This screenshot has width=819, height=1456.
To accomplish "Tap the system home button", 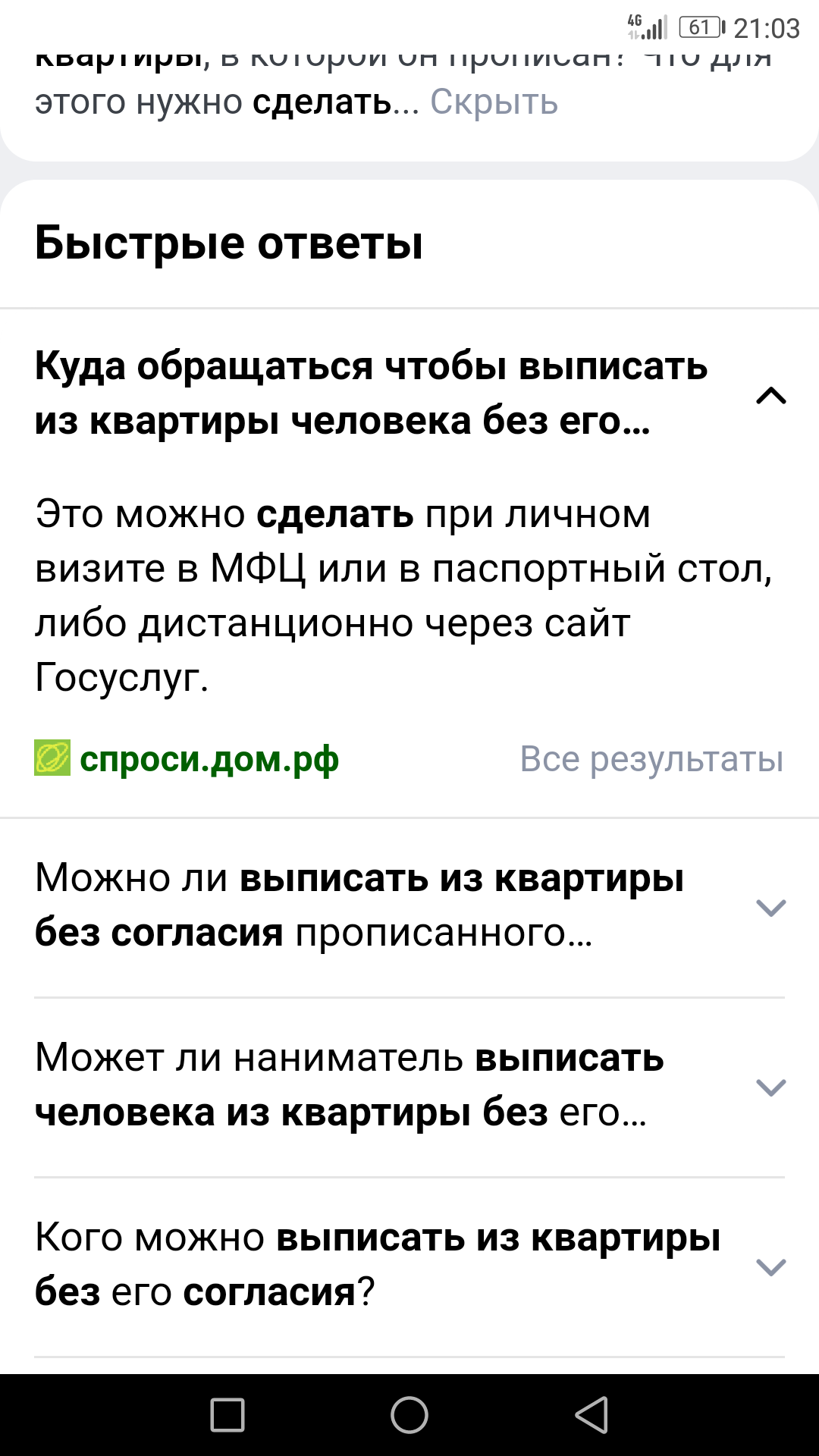I will click(x=409, y=1415).
